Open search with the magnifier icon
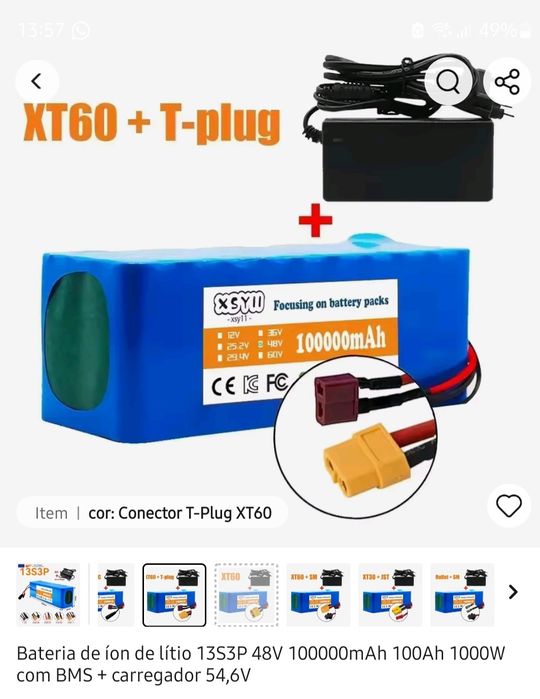Viewport: 540px width, 699px height. click(447, 82)
